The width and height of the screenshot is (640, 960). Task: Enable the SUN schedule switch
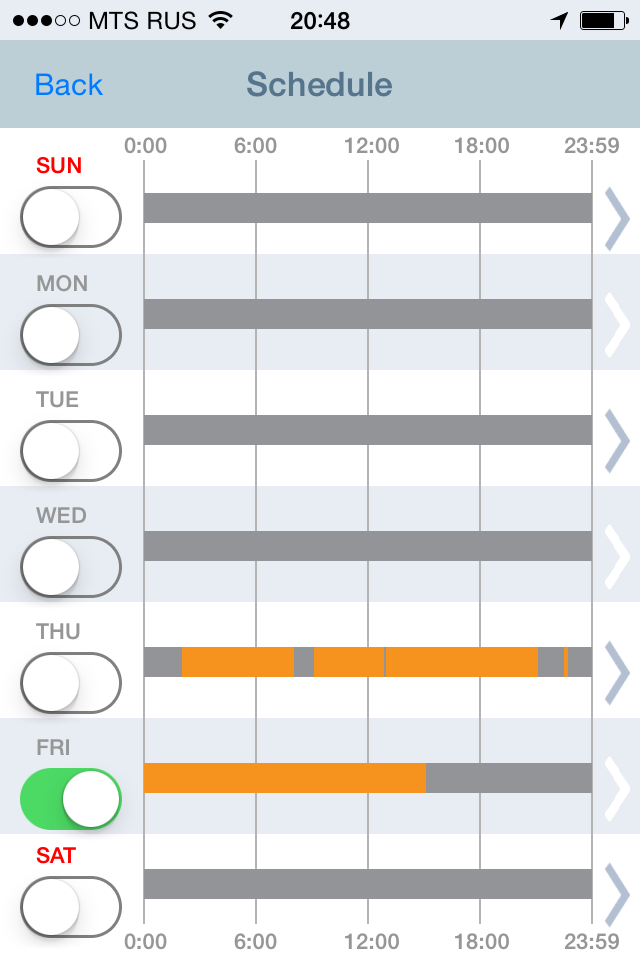tap(70, 217)
